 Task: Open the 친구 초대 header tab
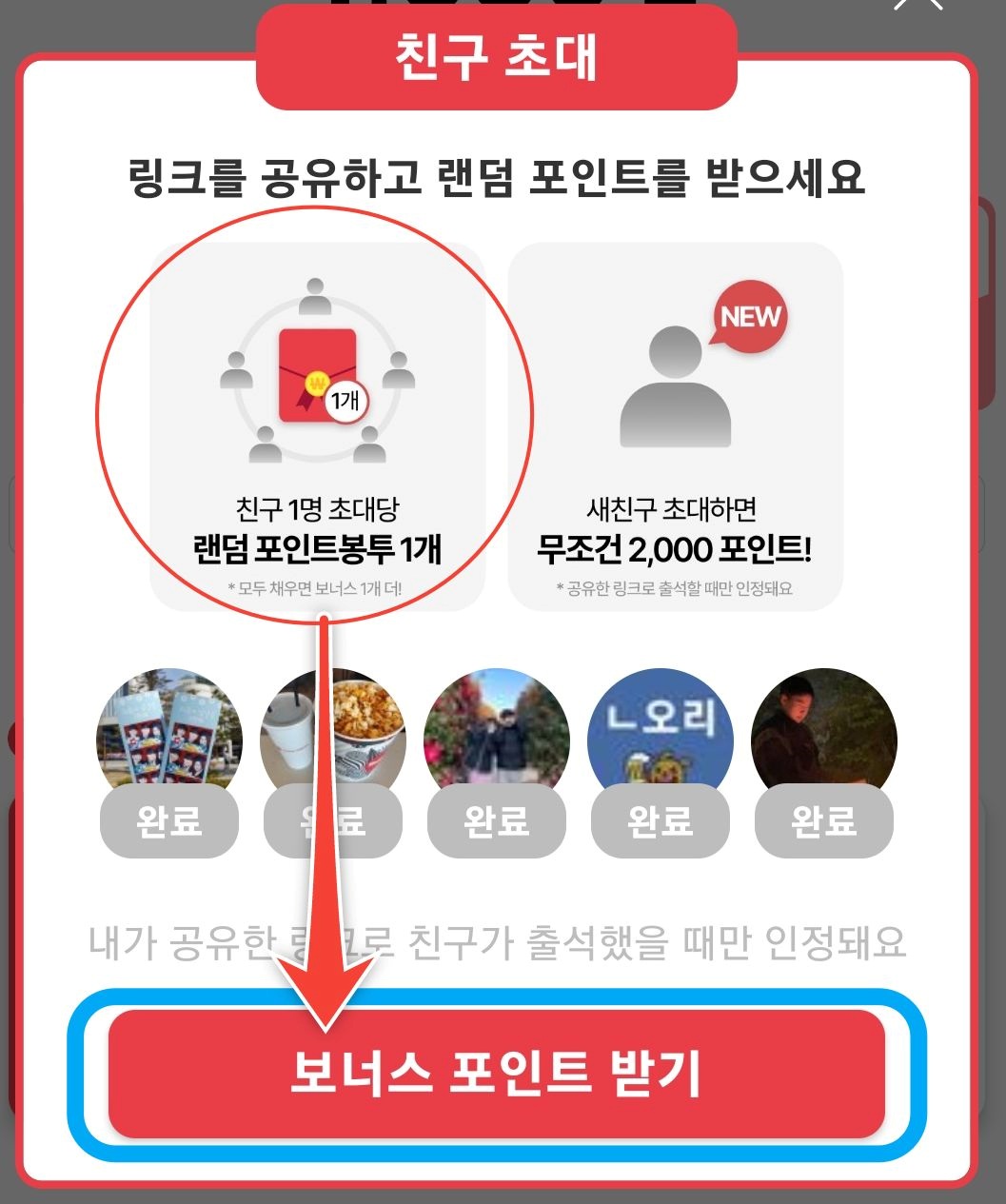coord(495,55)
